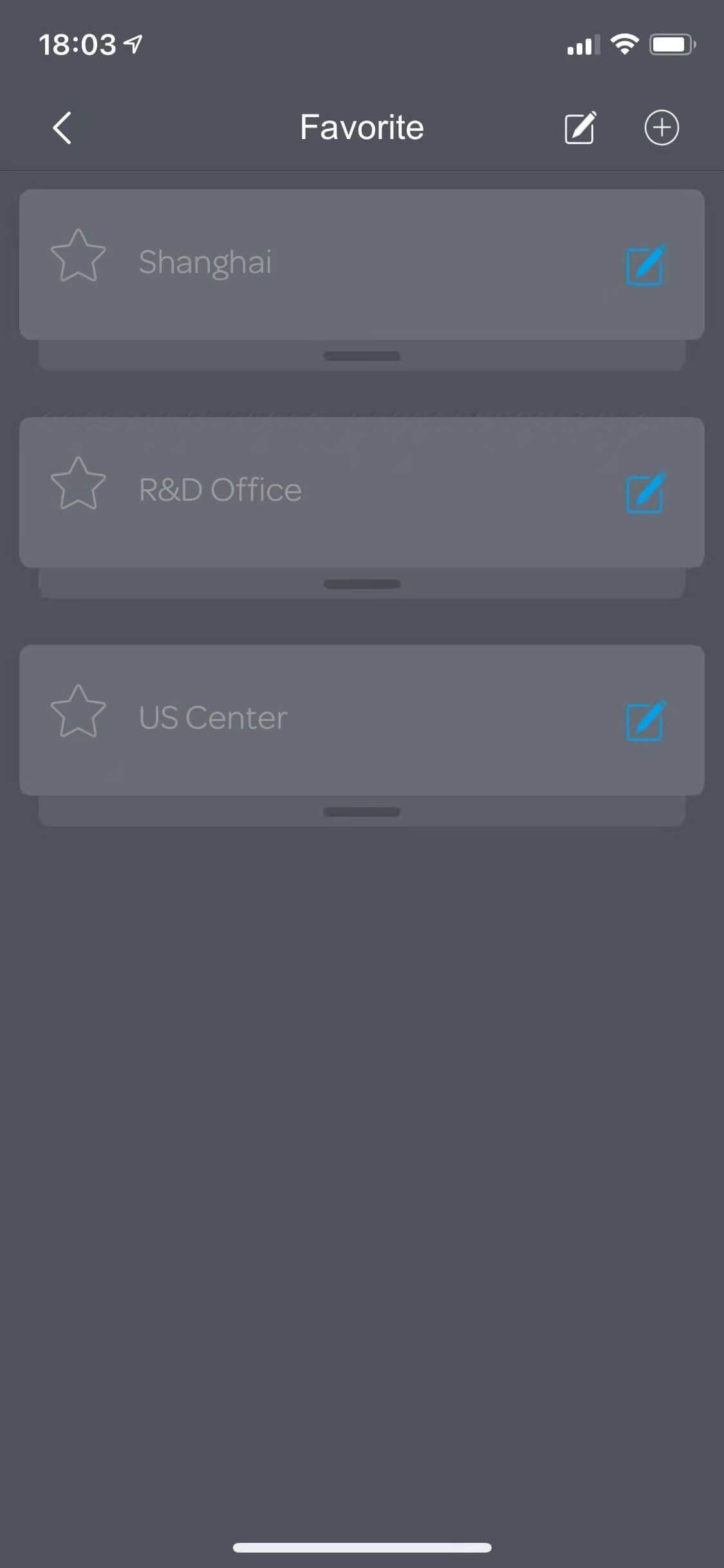Edit the R&D Office favorite
724x1568 pixels.
coord(645,492)
